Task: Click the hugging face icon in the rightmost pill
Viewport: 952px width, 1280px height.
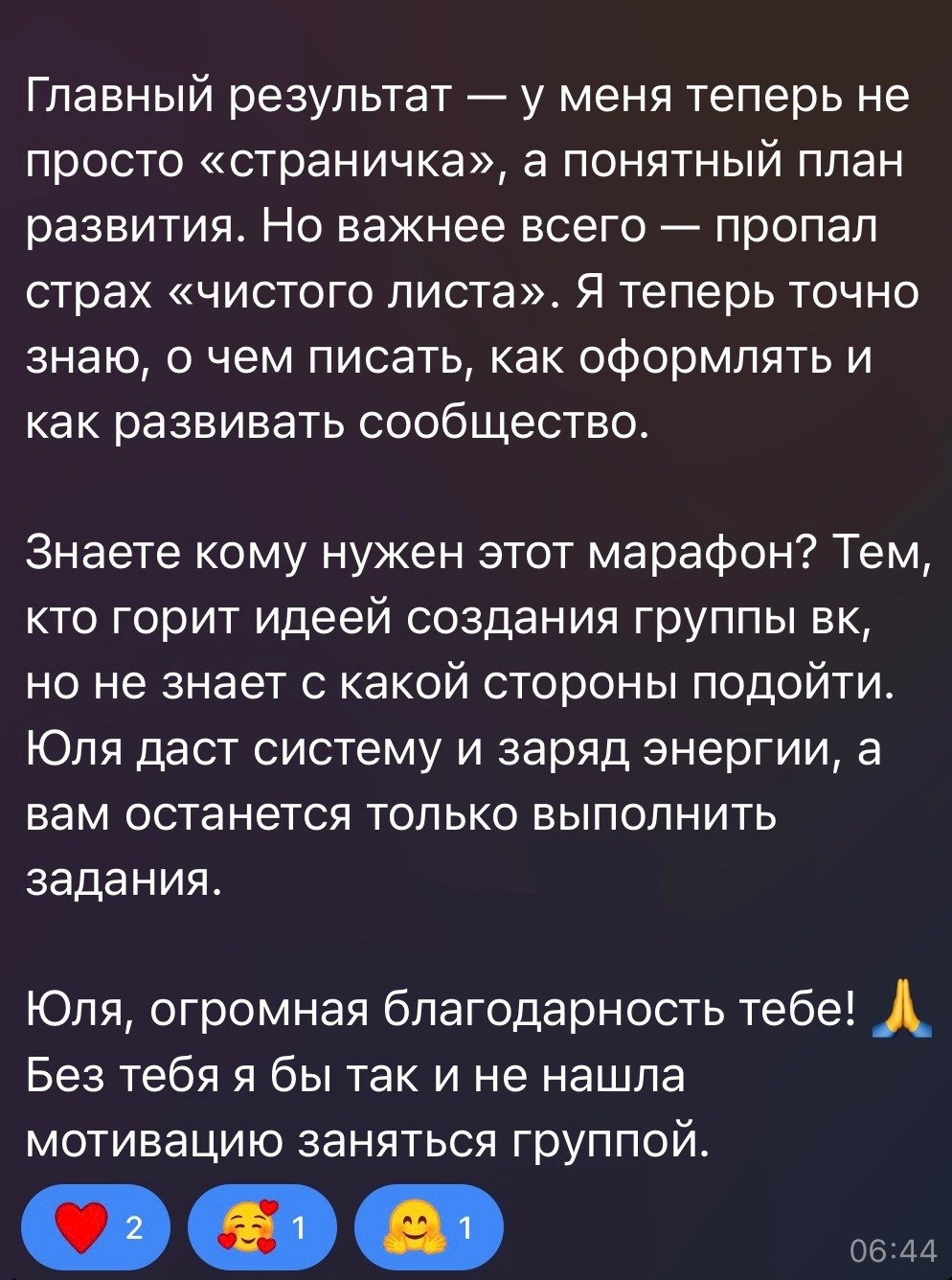Action: [418, 1226]
